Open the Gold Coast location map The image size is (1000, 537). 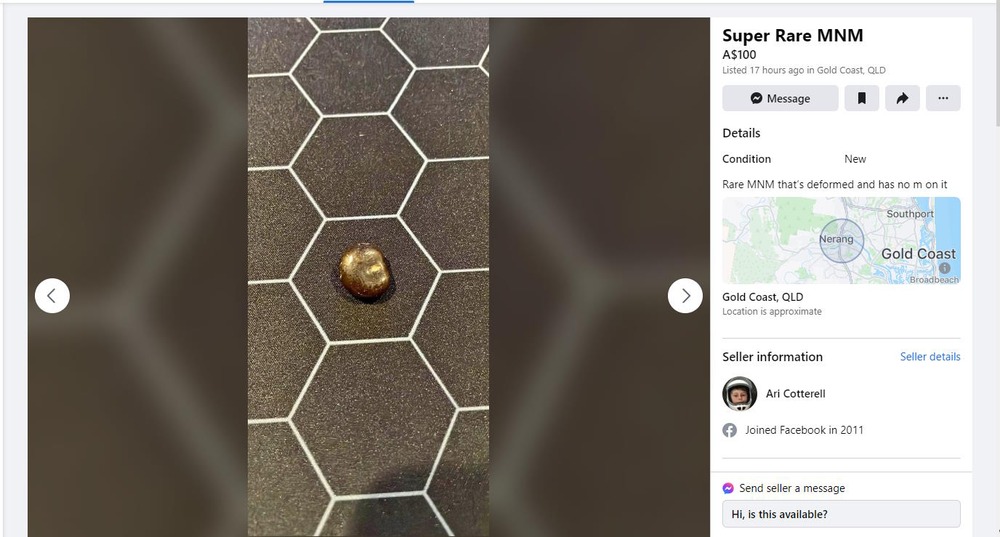click(840, 240)
